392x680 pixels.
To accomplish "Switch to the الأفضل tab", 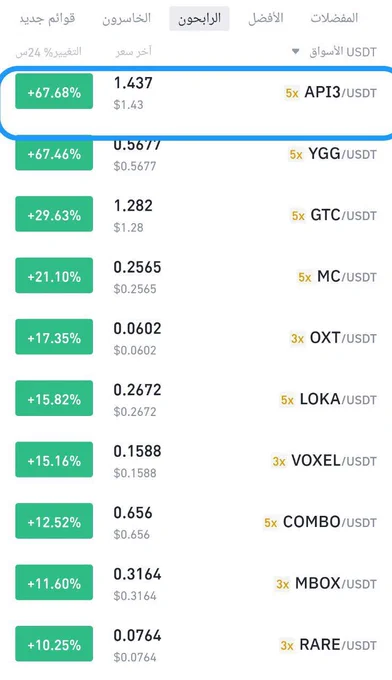I will (265, 18).
